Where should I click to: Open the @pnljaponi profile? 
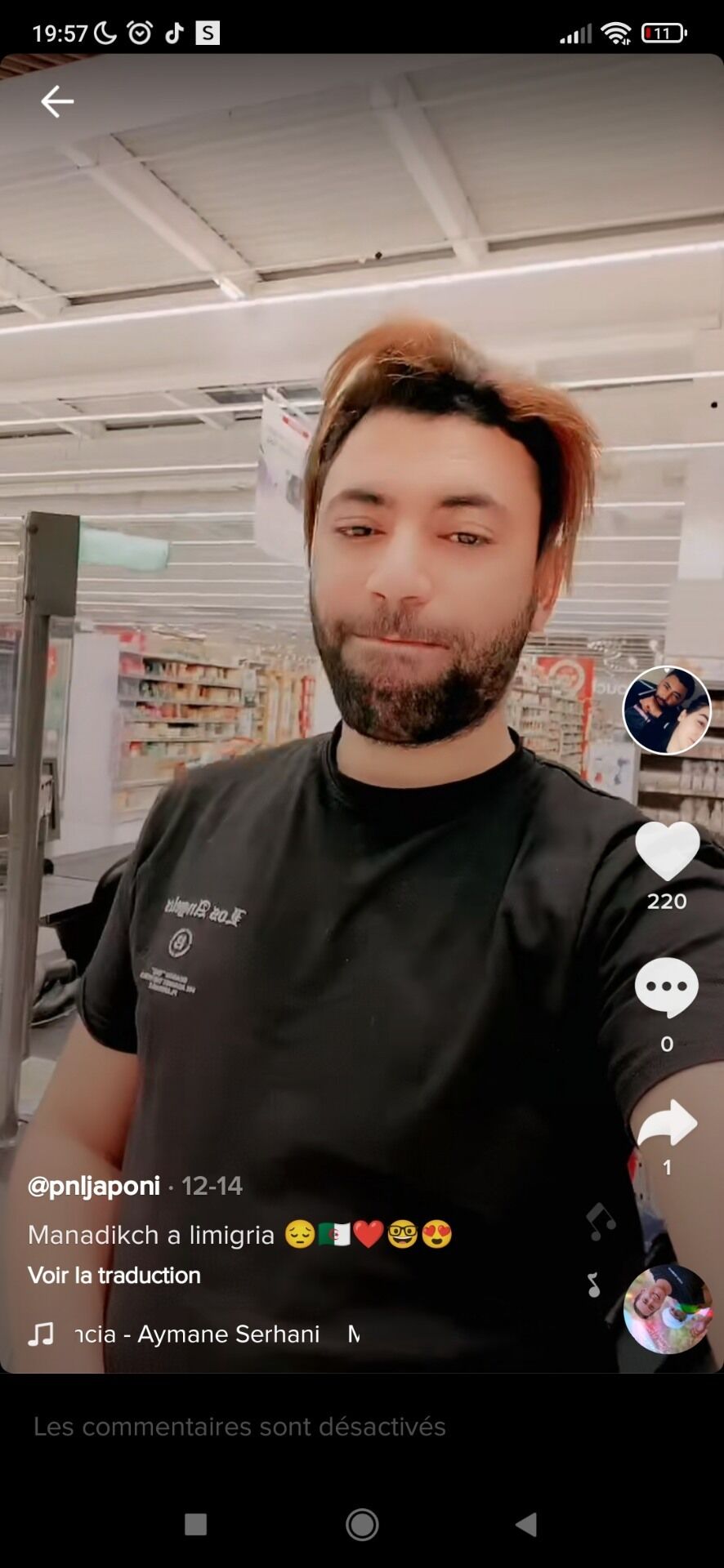pyautogui.click(x=94, y=1186)
